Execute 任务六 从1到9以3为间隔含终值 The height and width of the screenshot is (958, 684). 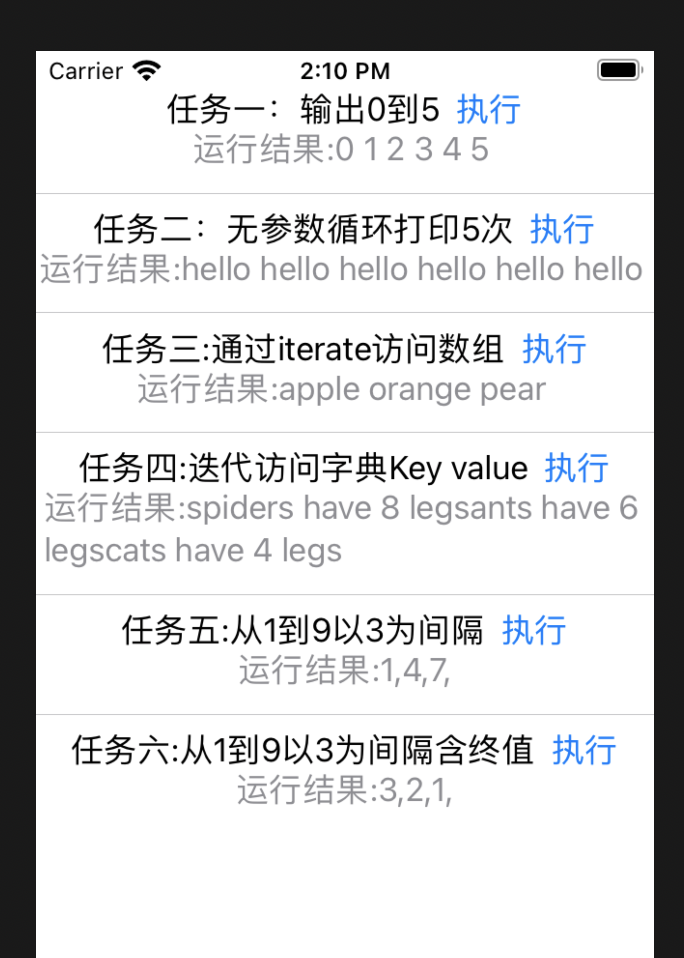pyautogui.click(x=584, y=750)
